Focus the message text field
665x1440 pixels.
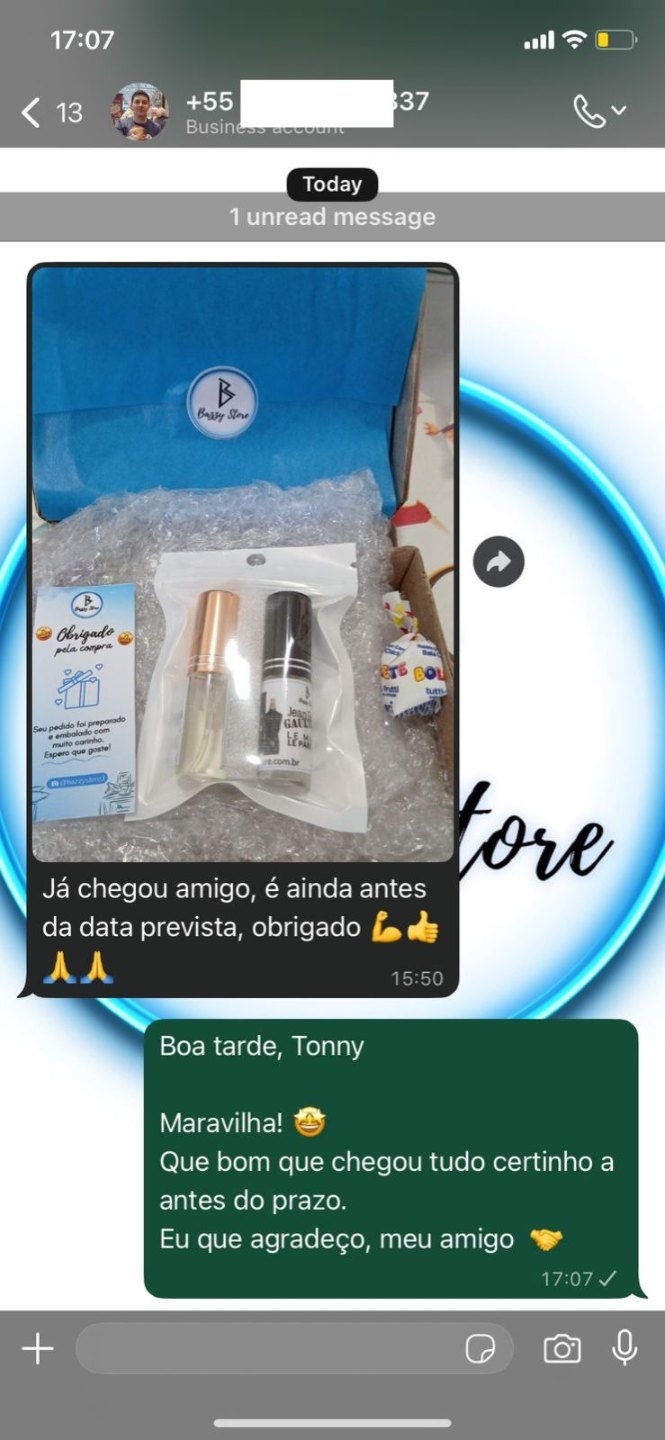pos(265,1349)
